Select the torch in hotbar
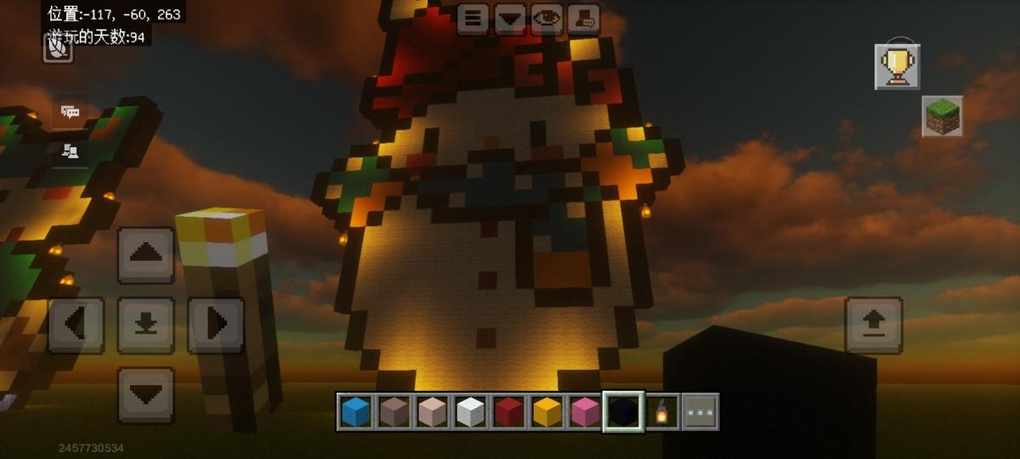This screenshot has width=1020, height=459. [661, 411]
